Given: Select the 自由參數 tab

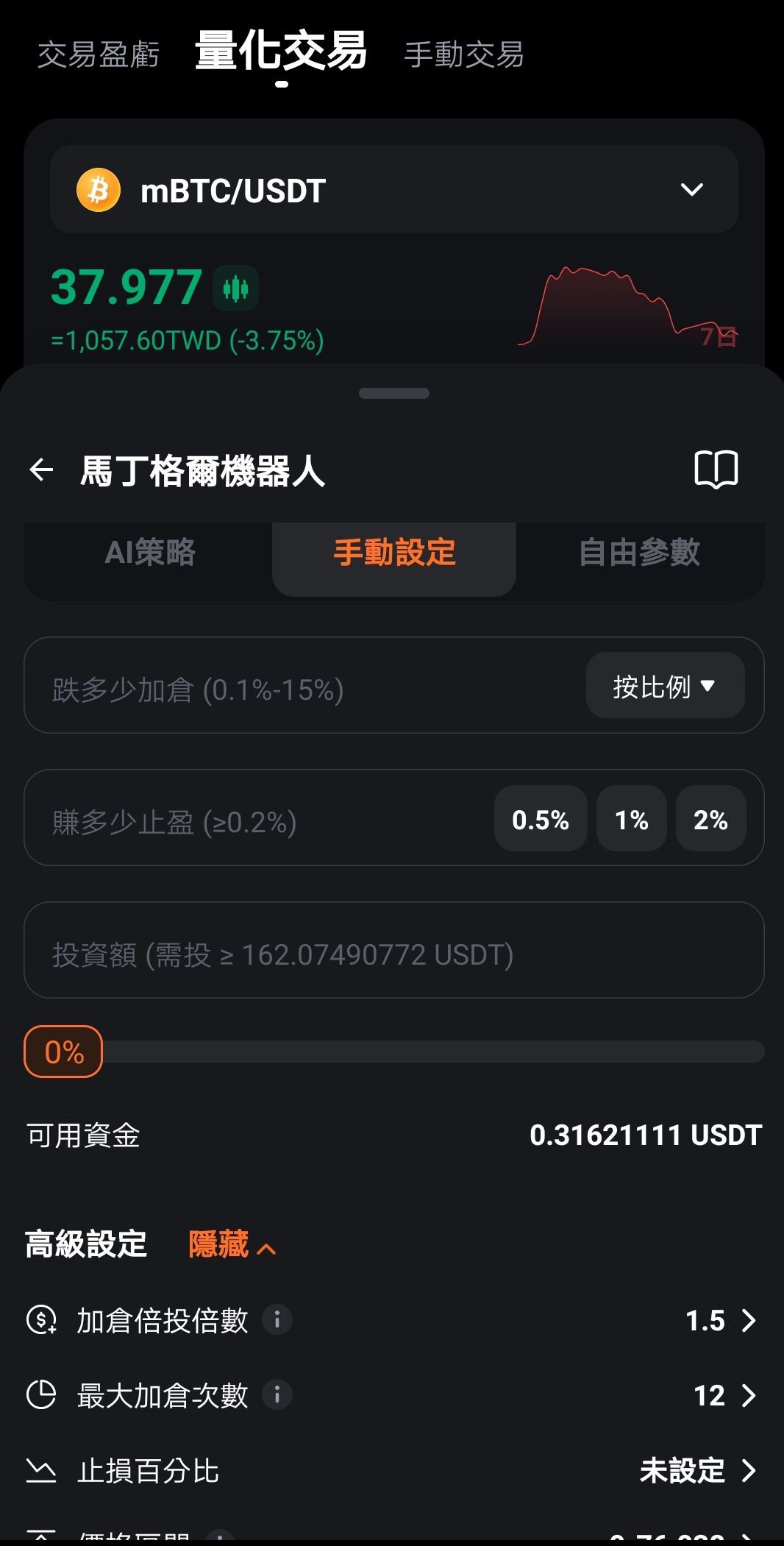Looking at the screenshot, I should (639, 553).
